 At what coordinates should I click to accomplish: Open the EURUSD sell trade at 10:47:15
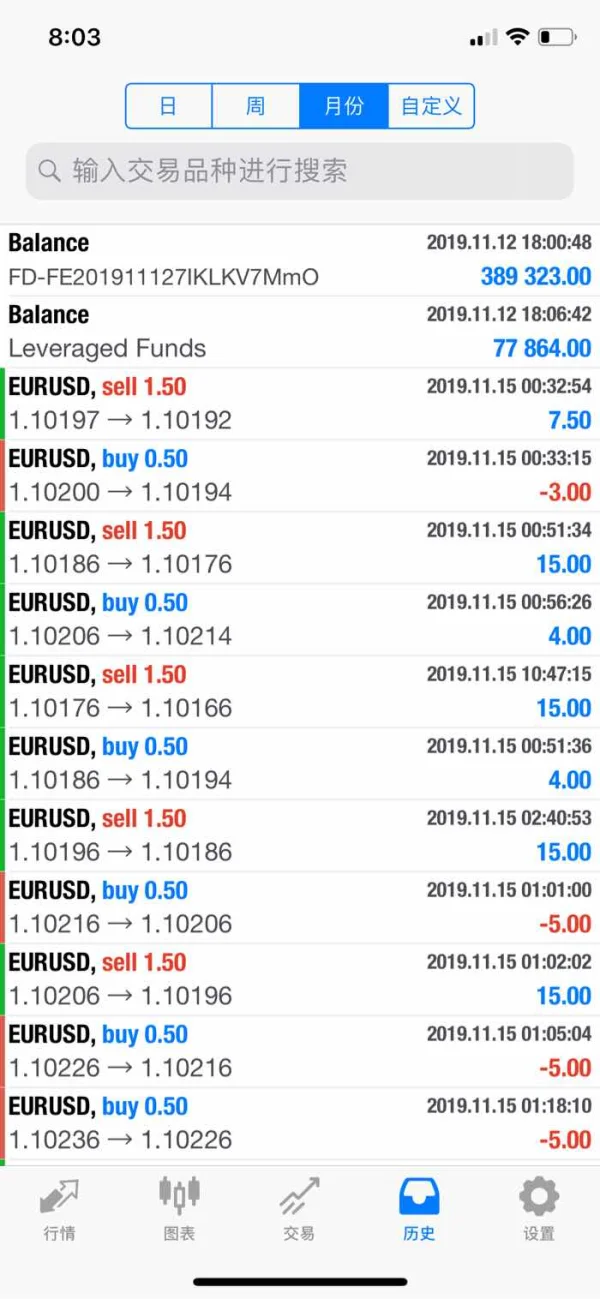pos(300,692)
